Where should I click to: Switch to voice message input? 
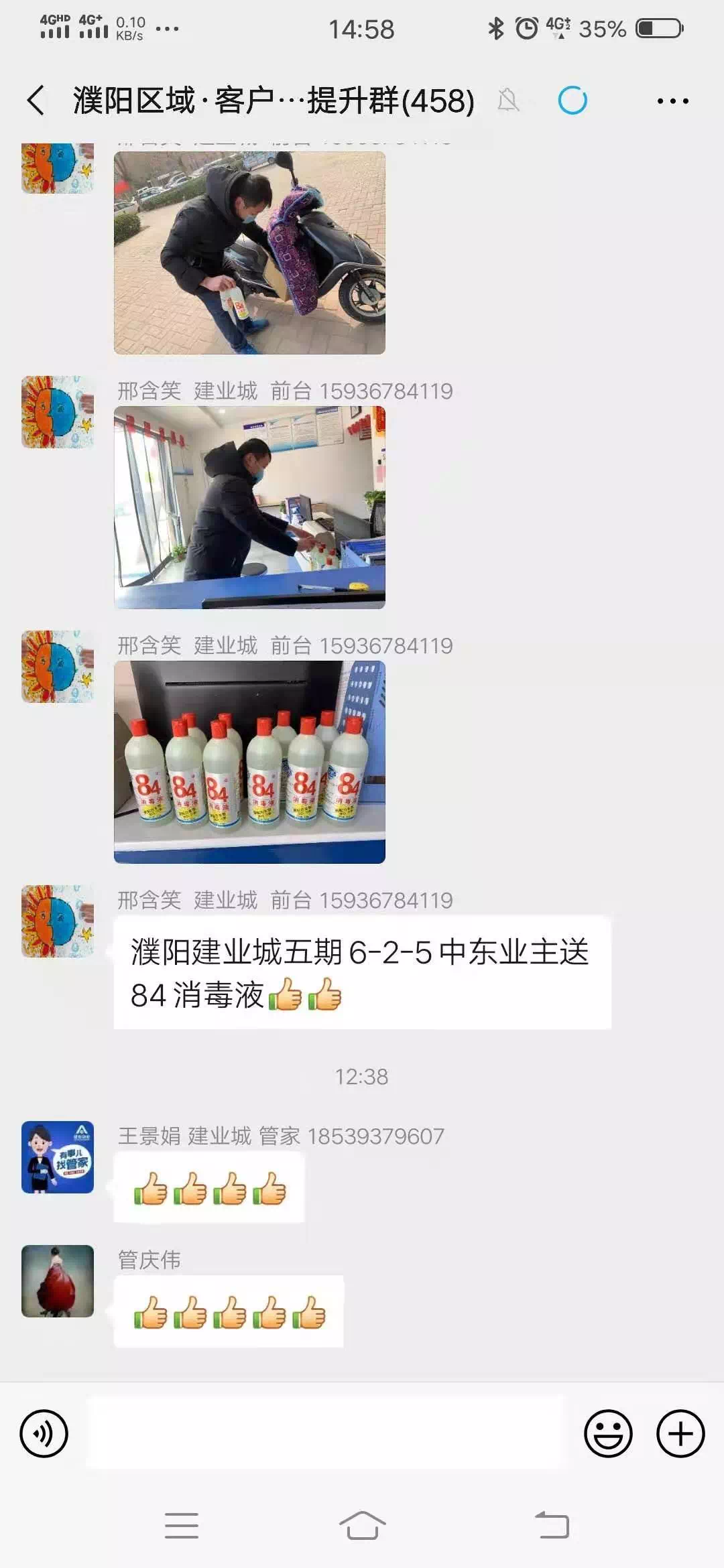click(x=44, y=1433)
